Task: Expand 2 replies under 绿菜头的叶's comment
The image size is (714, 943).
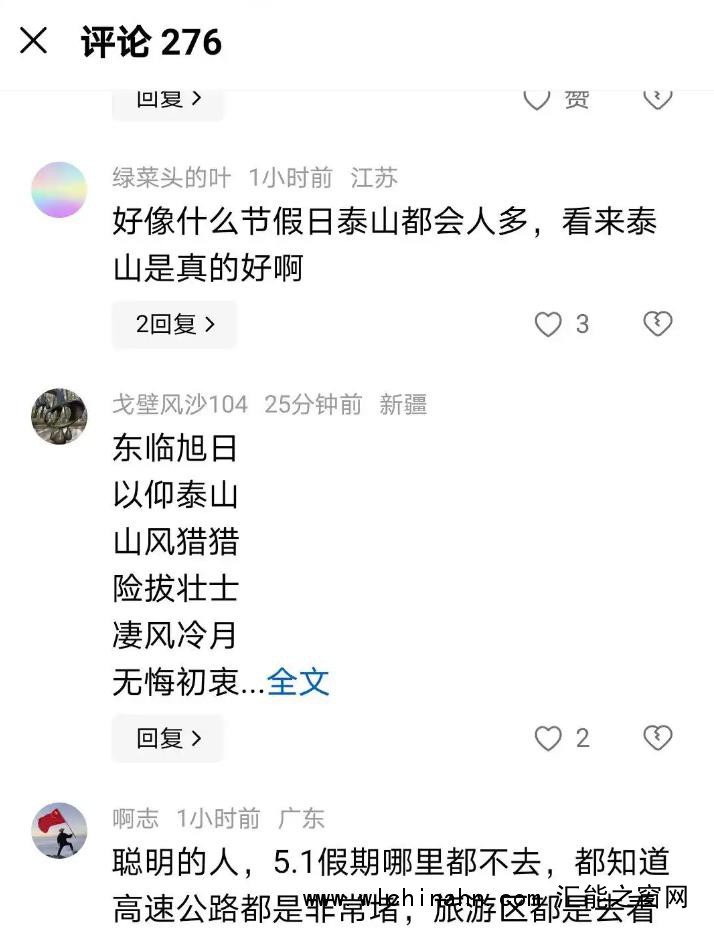Action: click(x=175, y=324)
